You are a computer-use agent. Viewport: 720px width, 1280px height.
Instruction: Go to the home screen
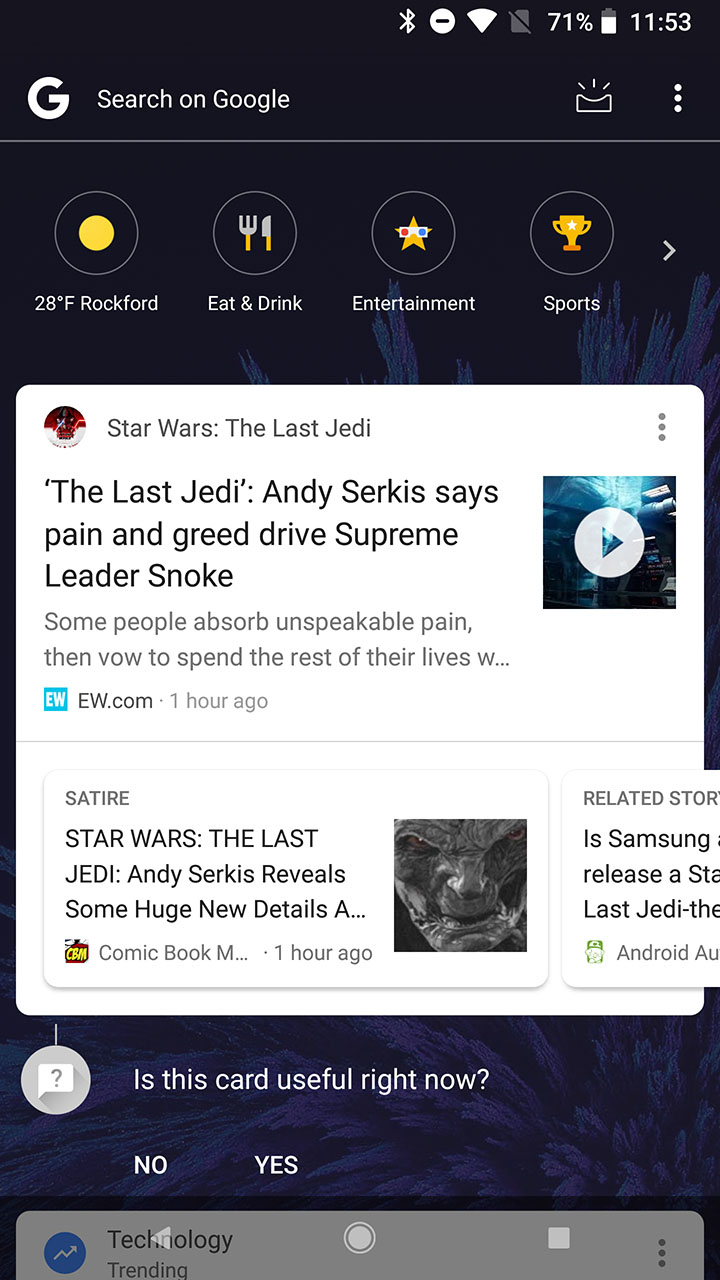[360, 1238]
